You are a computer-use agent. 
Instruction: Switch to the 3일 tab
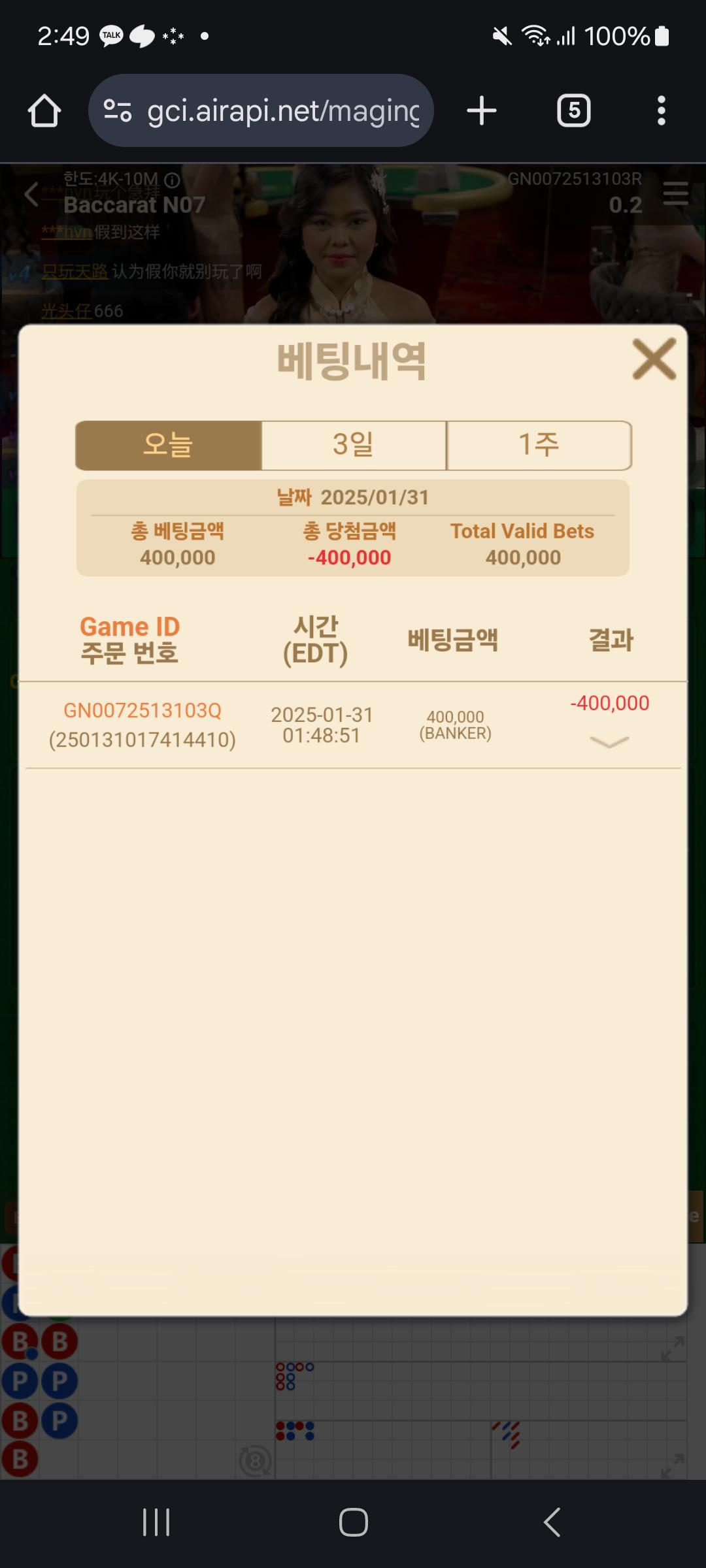point(354,446)
